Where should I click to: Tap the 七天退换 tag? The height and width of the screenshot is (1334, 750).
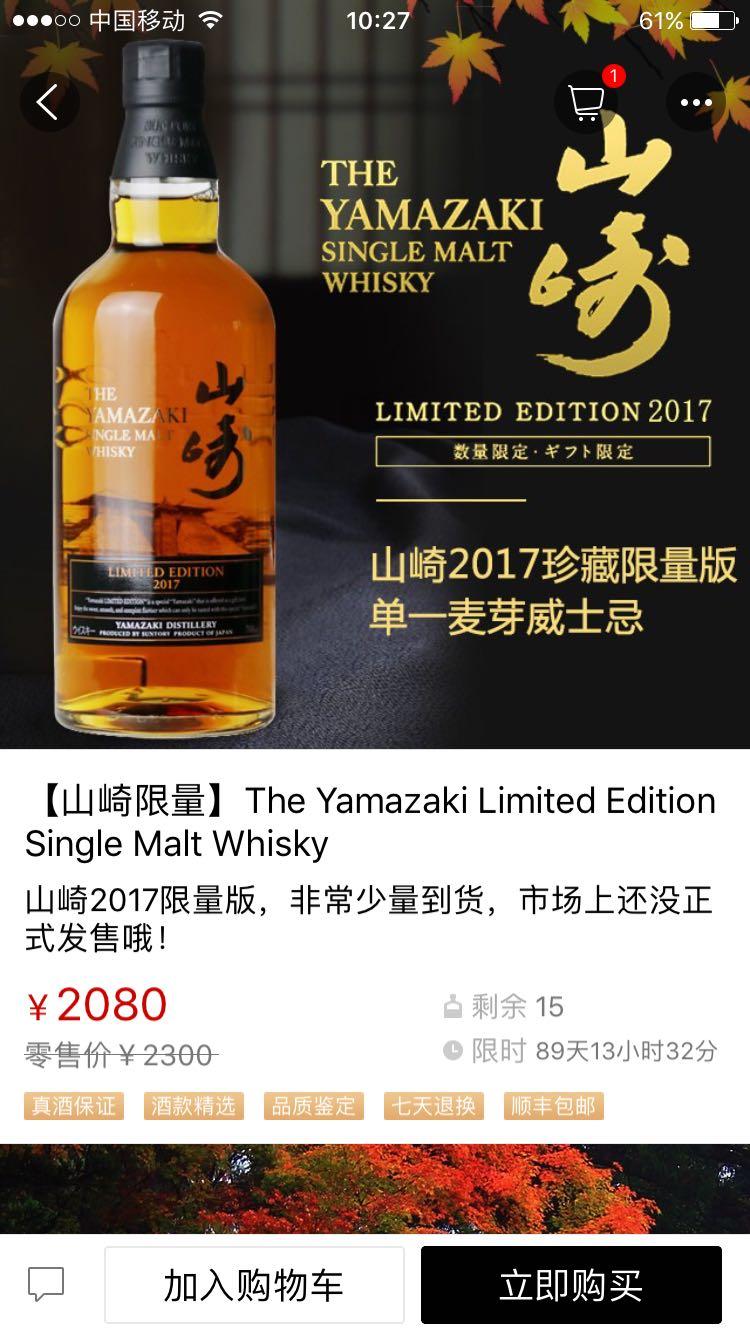click(432, 1106)
